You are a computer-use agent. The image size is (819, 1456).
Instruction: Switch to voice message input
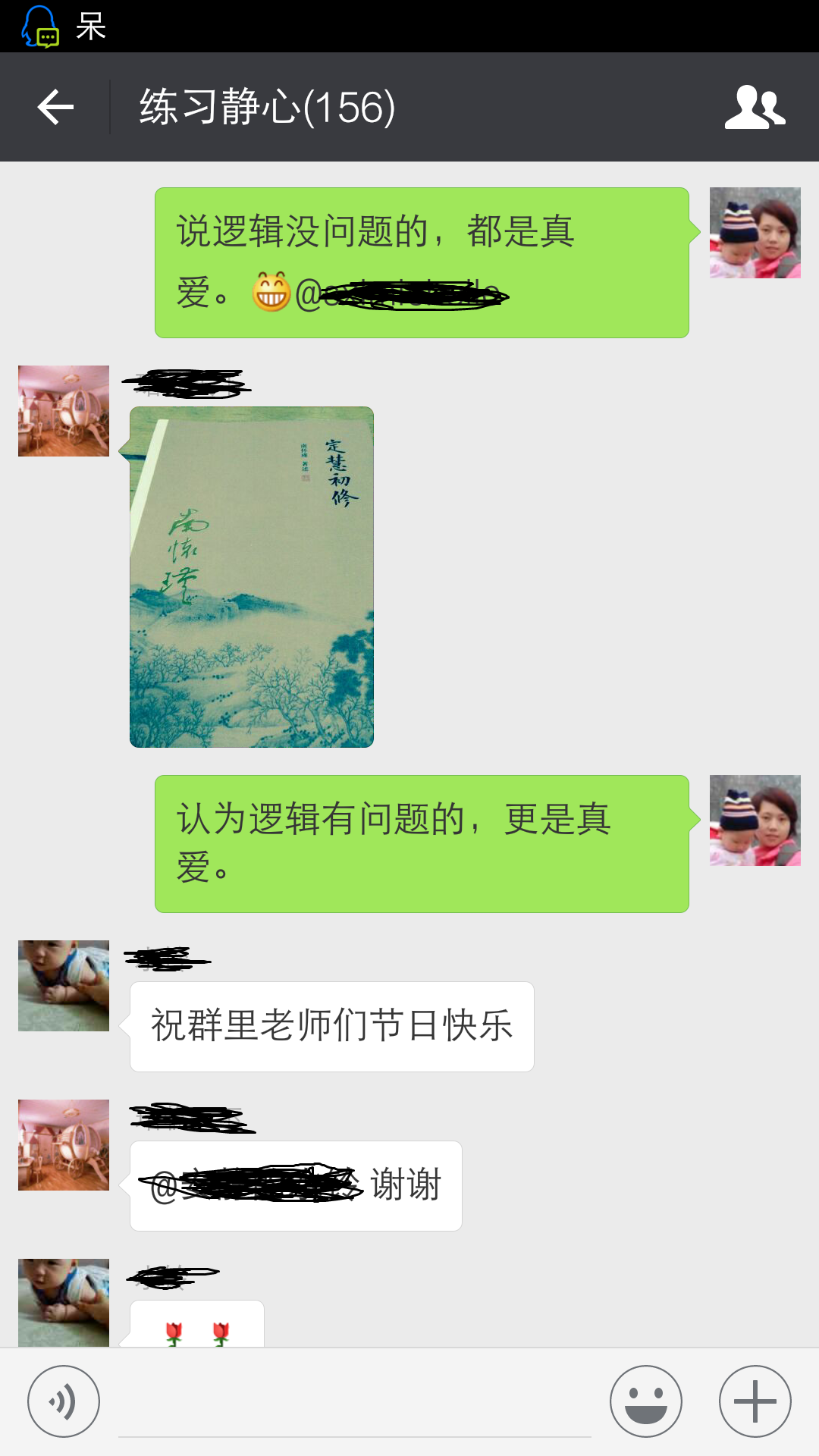[64, 1401]
